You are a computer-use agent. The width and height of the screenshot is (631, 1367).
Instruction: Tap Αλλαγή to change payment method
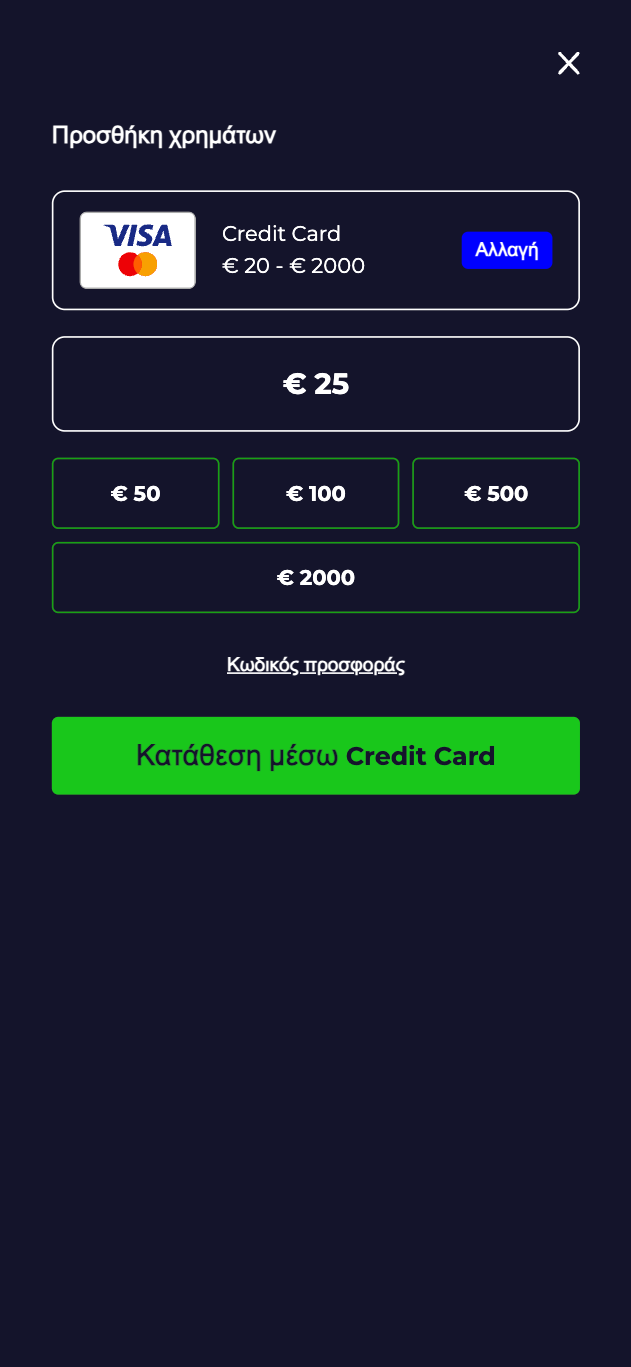click(x=506, y=250)
